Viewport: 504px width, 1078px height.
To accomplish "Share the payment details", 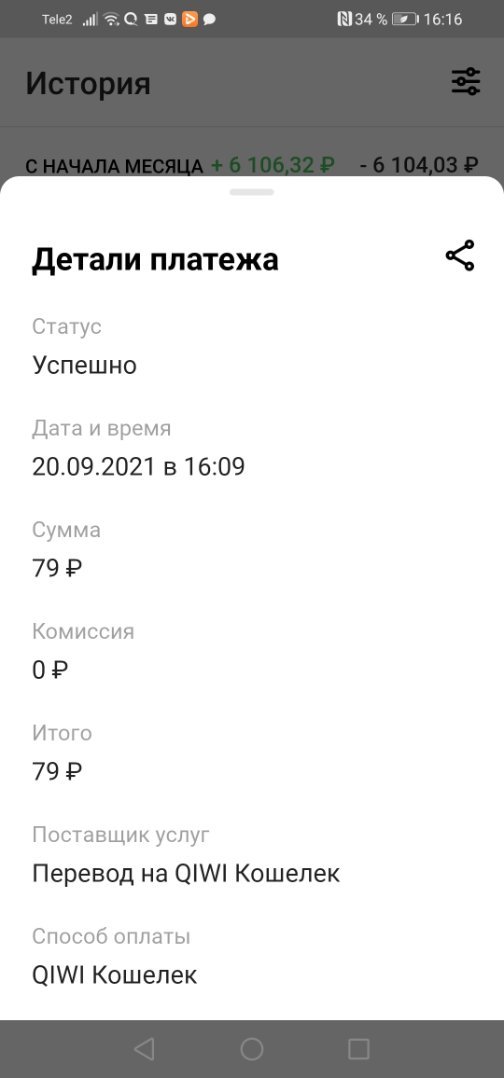I will tap(460, 256).
